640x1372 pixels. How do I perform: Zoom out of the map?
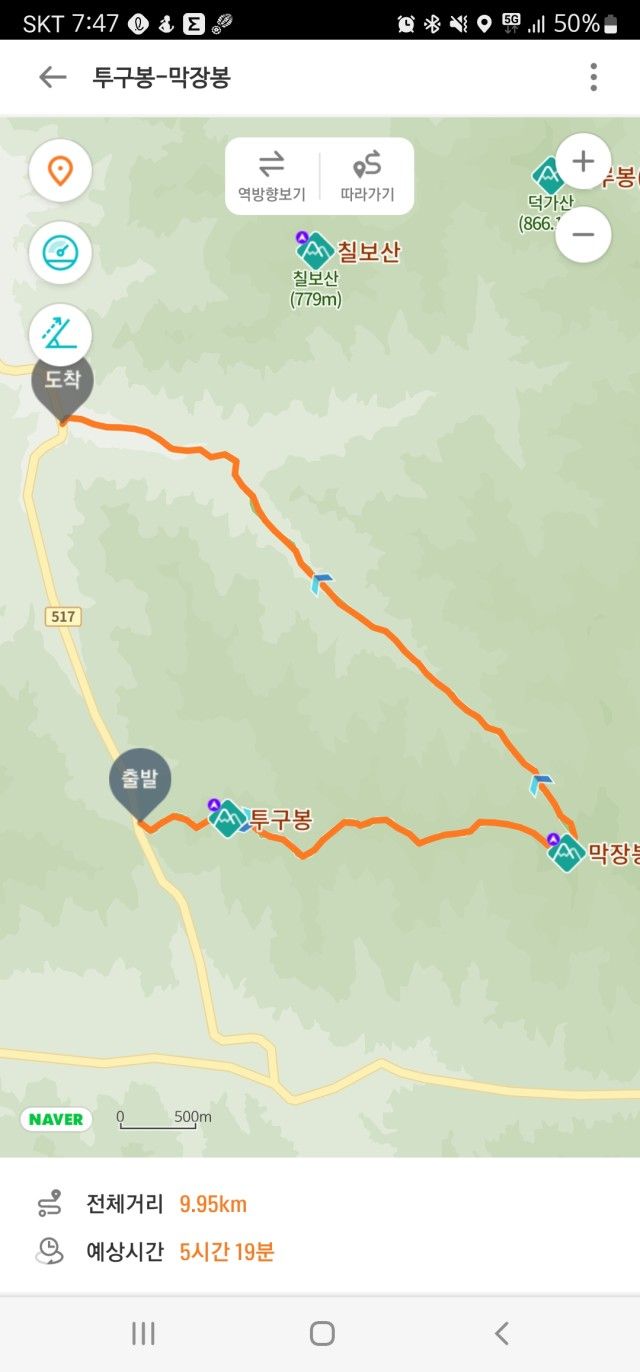[582, 235]
